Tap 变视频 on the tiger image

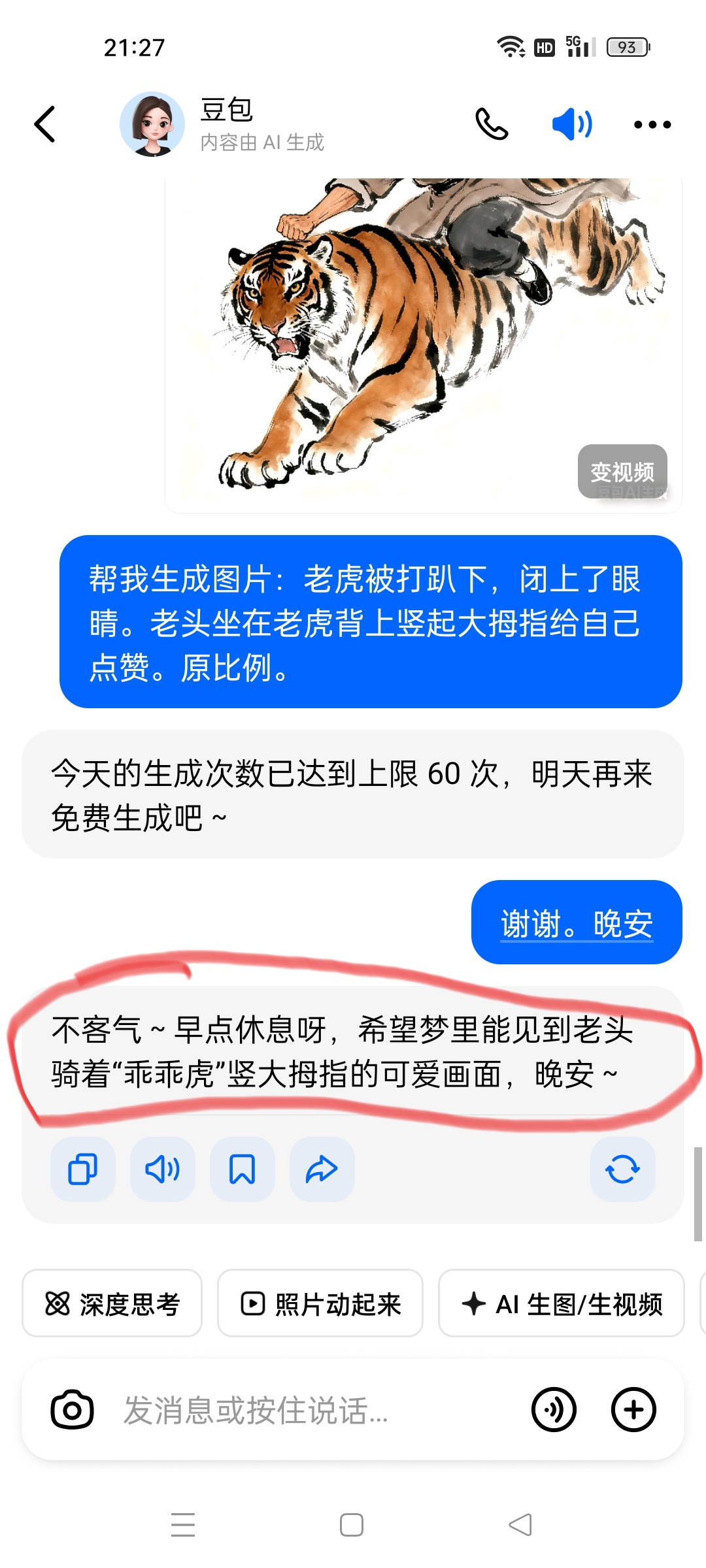click(622, 471)
